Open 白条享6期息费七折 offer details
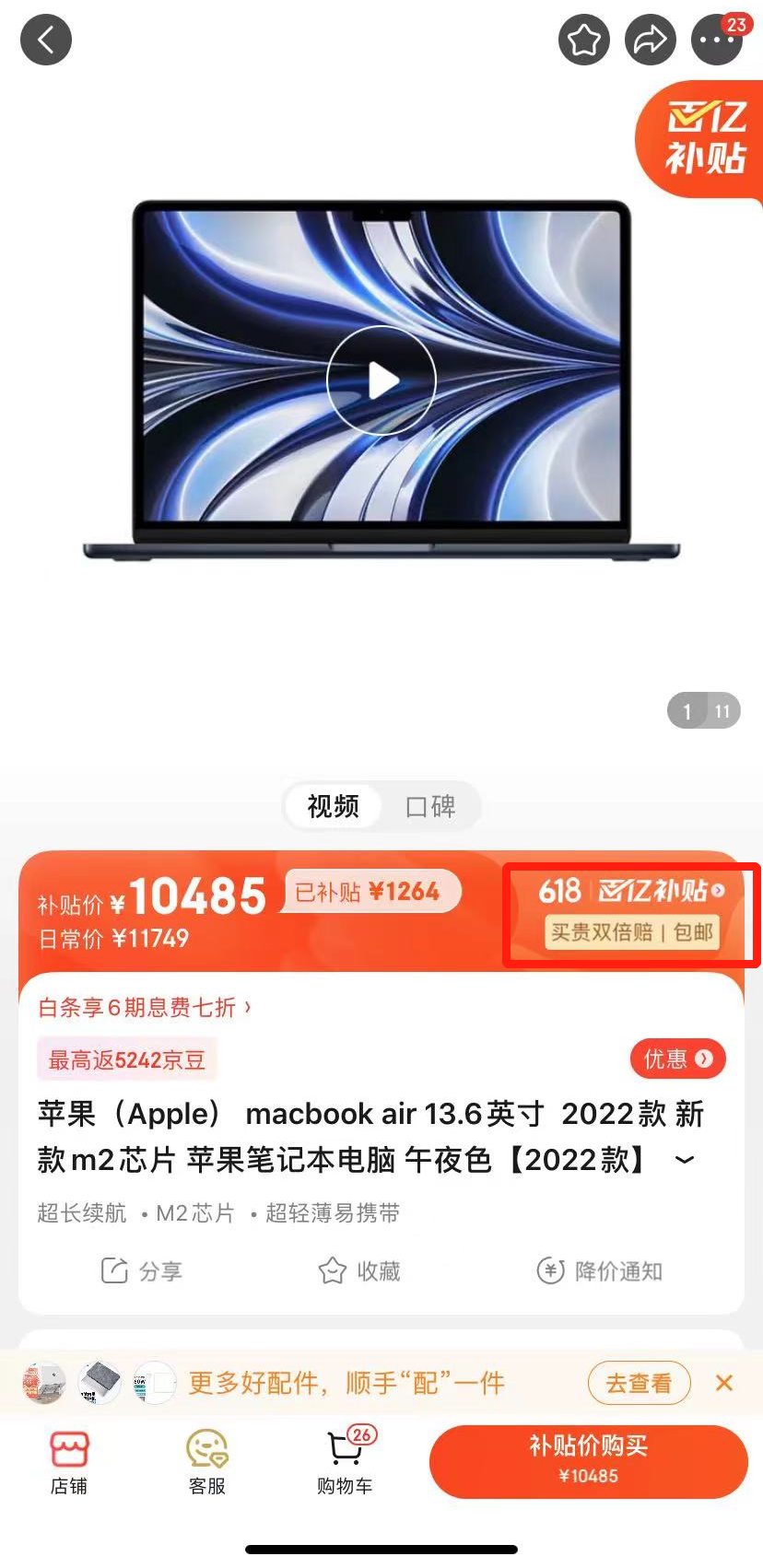 point(144,1007)
